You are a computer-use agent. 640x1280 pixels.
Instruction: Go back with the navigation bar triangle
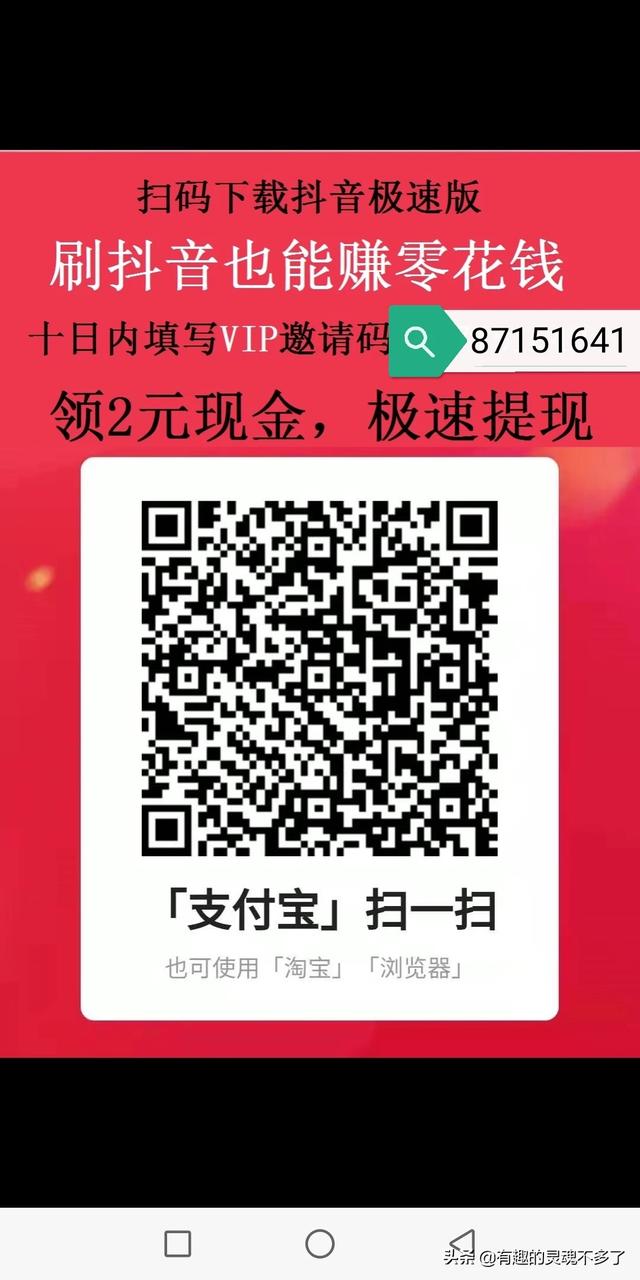pos(462,1242)
